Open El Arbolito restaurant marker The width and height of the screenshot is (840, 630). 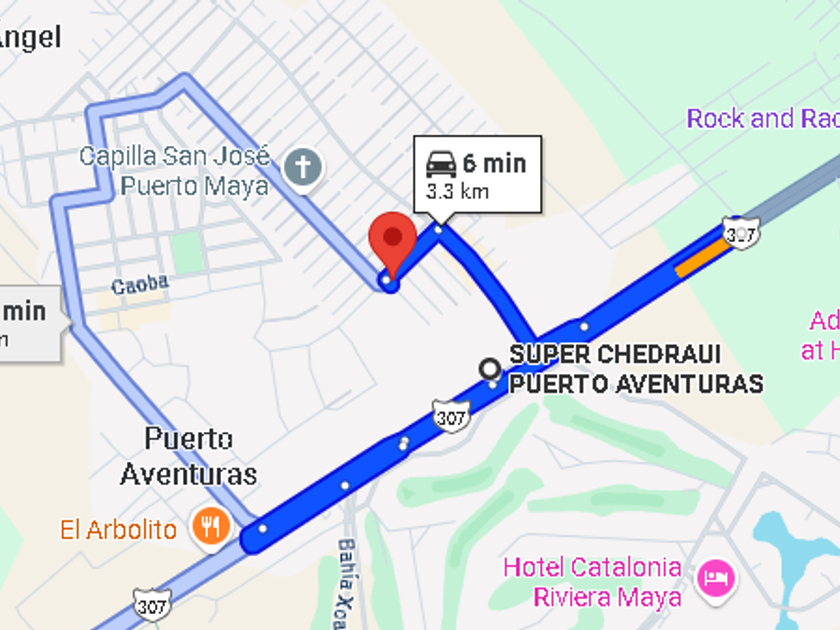(210, 526)
